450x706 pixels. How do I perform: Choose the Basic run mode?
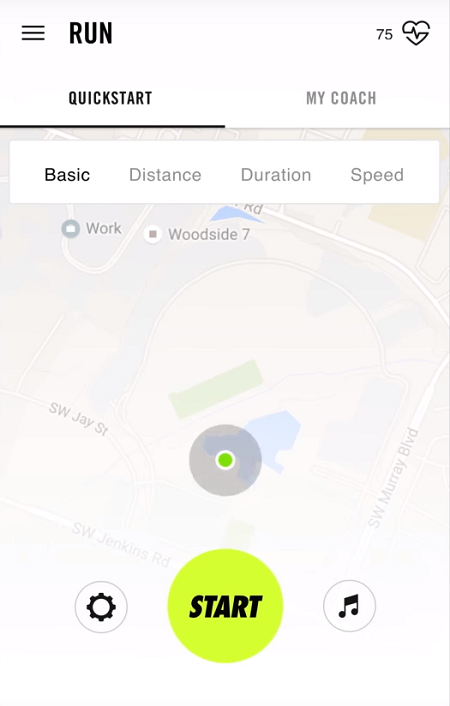point(67,175)
